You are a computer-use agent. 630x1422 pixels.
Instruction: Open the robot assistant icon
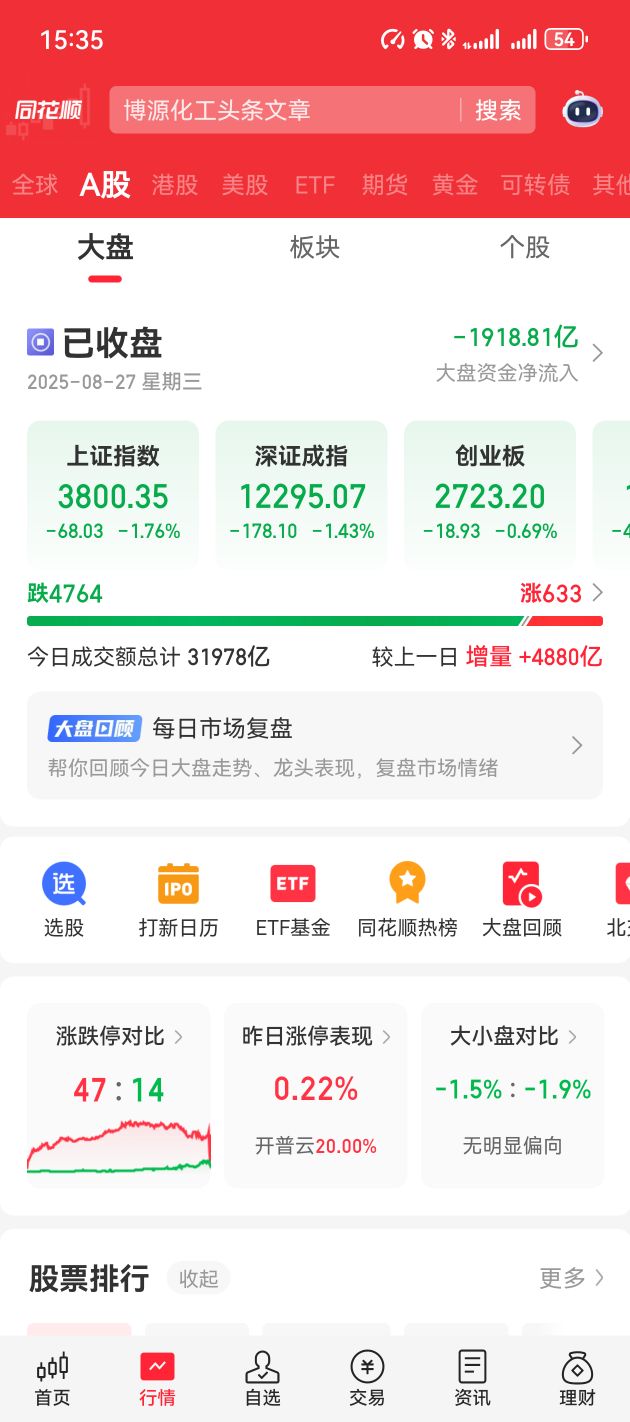582,110
